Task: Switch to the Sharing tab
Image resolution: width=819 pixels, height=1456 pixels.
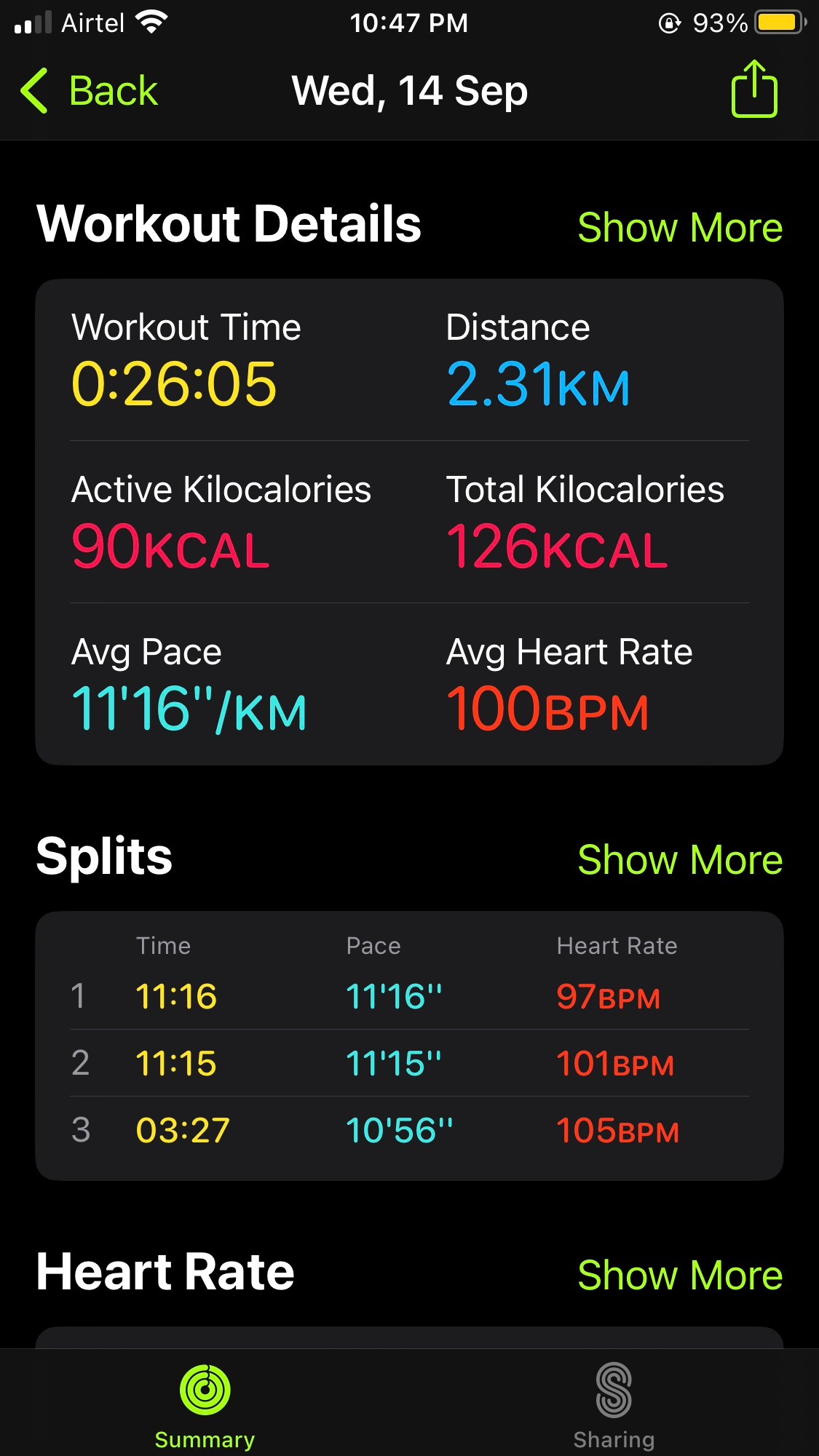Action: 614,1404
